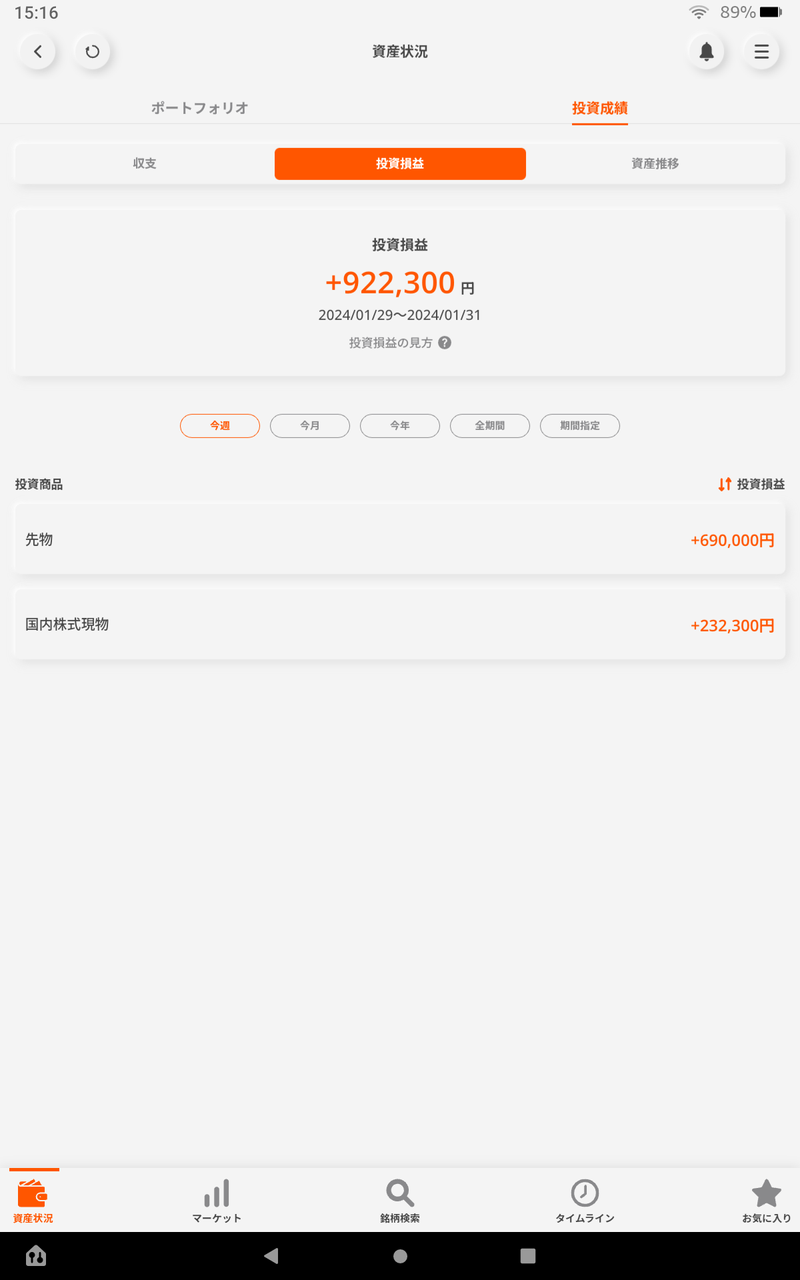Filter by 今年 period
The width and height of the screenshot is (800, 1280).
pyautogui.click(x=400, y=426)
